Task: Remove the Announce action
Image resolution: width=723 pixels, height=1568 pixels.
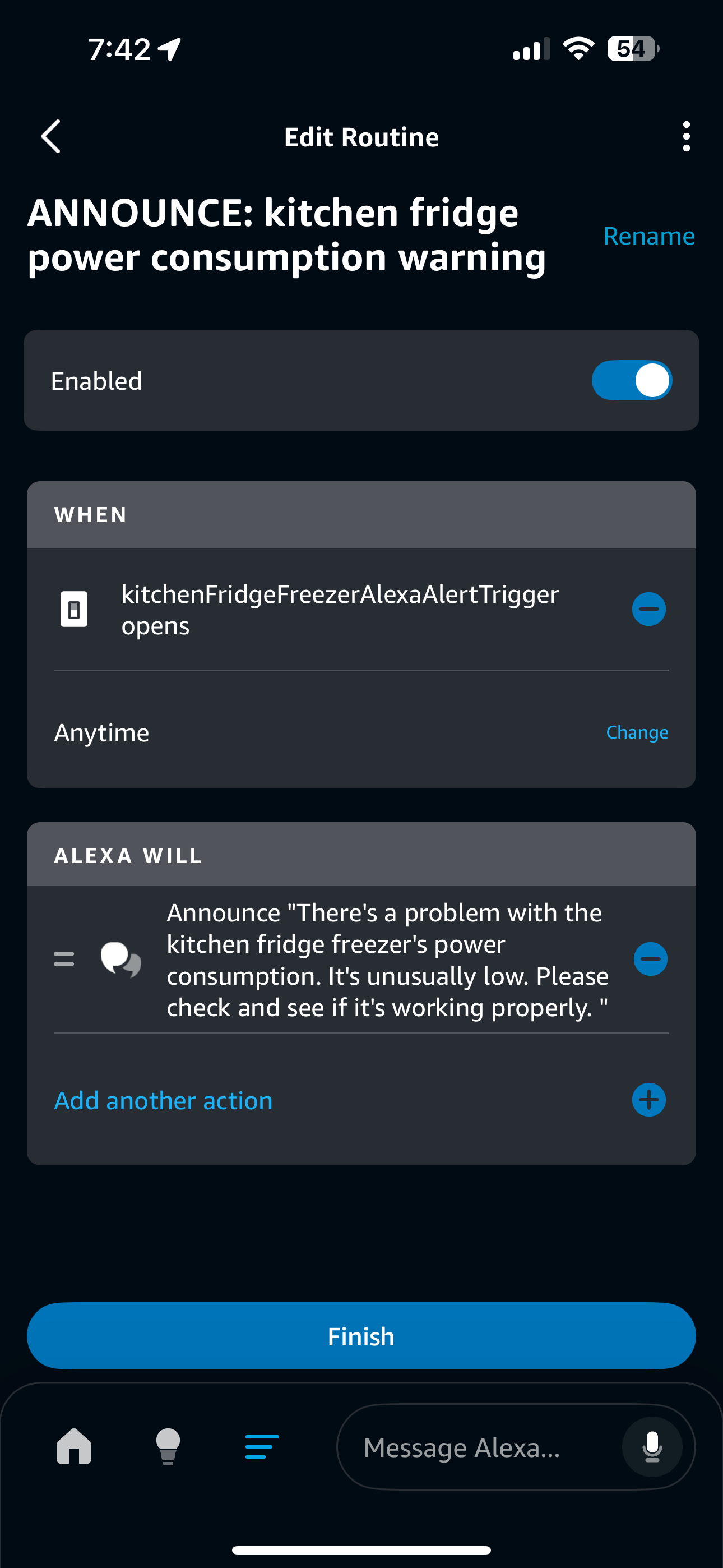Action: coord(651,960)
